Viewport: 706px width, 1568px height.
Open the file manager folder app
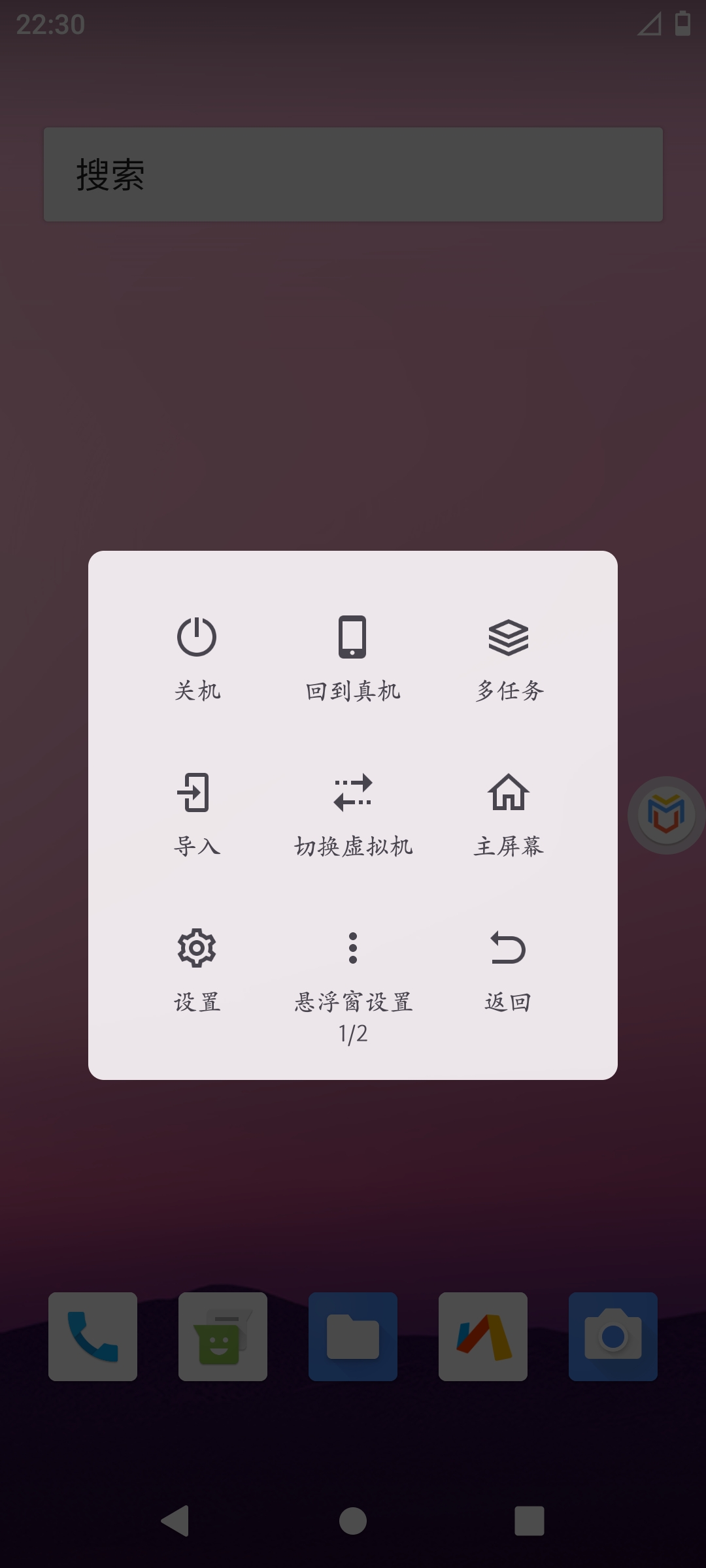(353, 1336)
